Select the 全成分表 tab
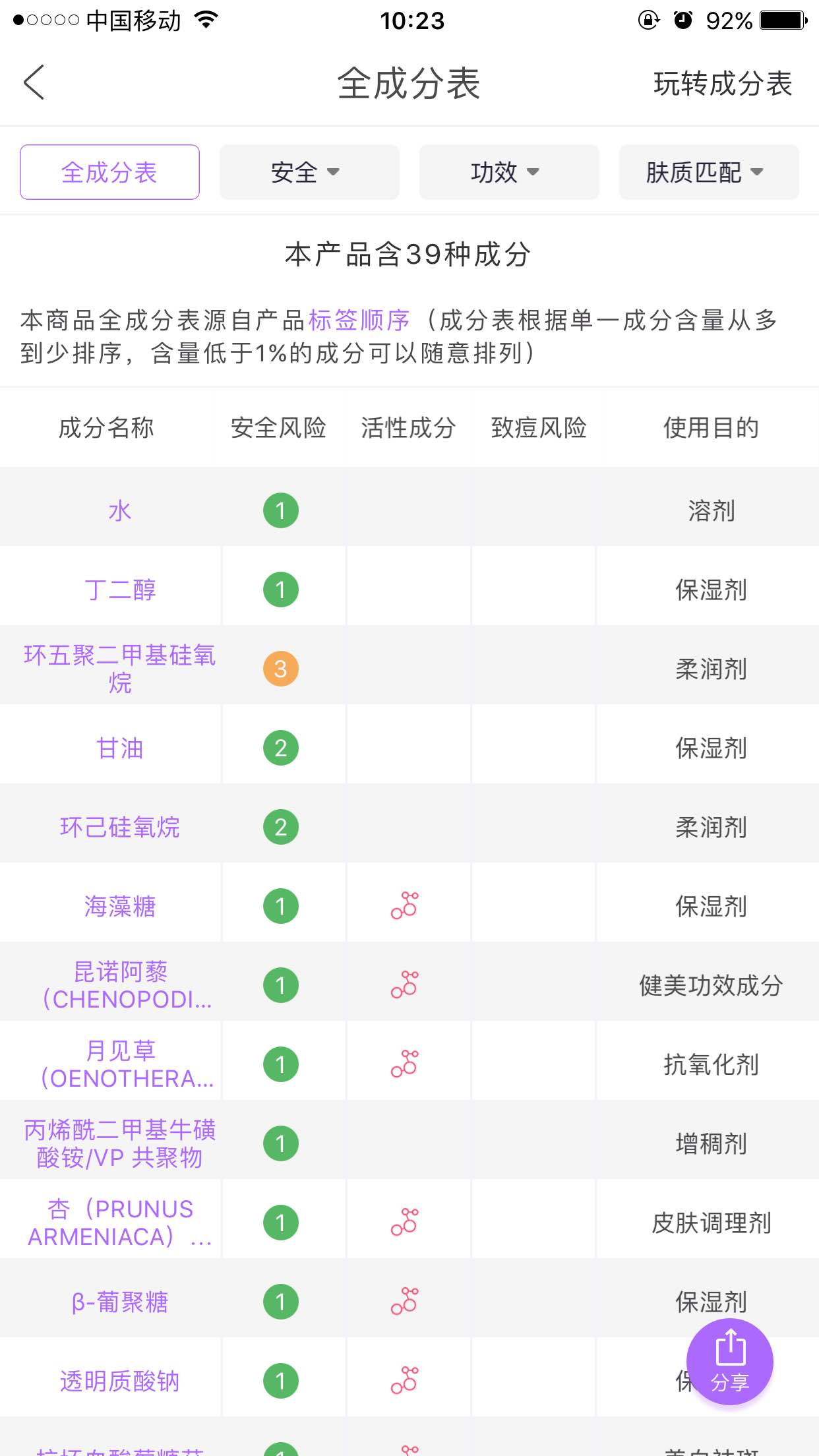Viewport: 819px width, 1456px height. [x=109, y=172]
